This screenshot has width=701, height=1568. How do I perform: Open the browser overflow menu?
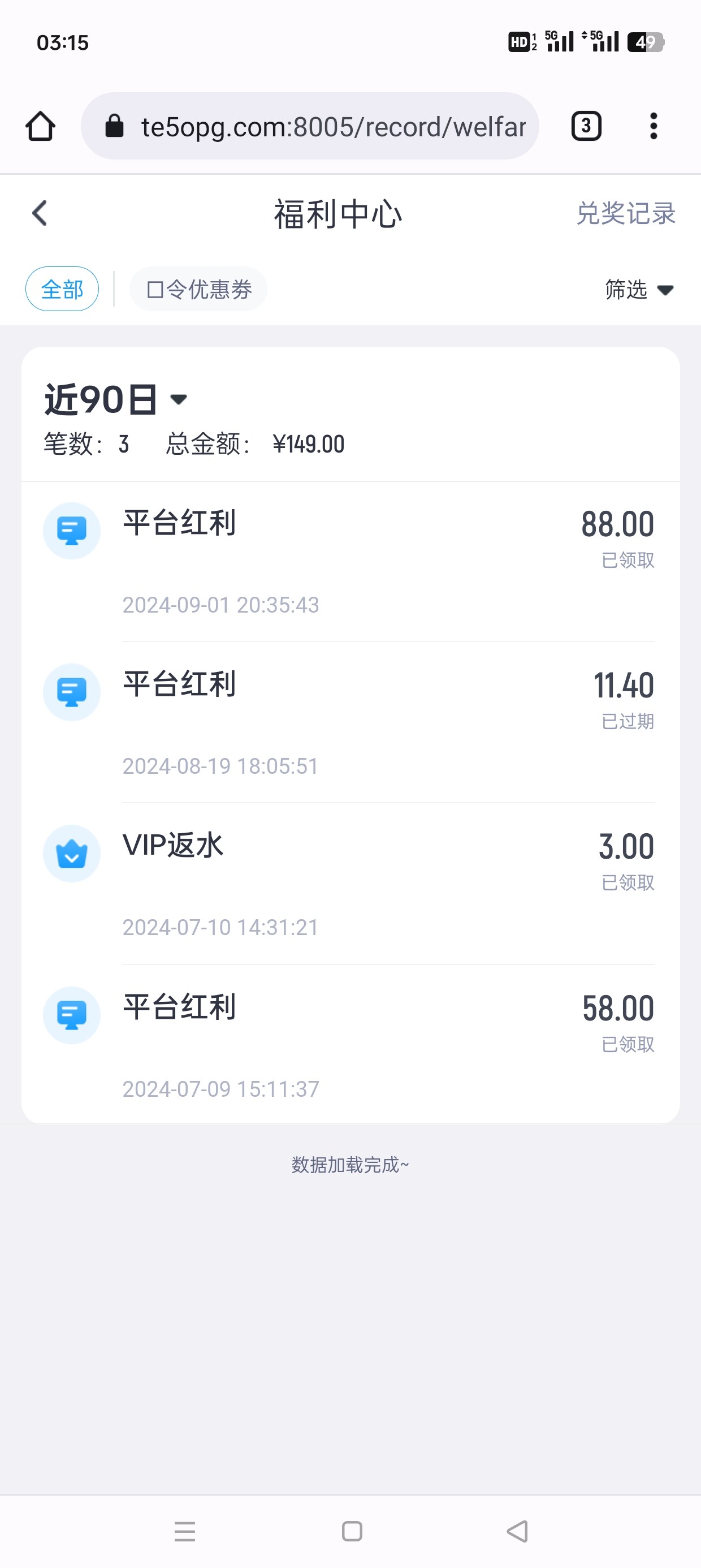654,126
